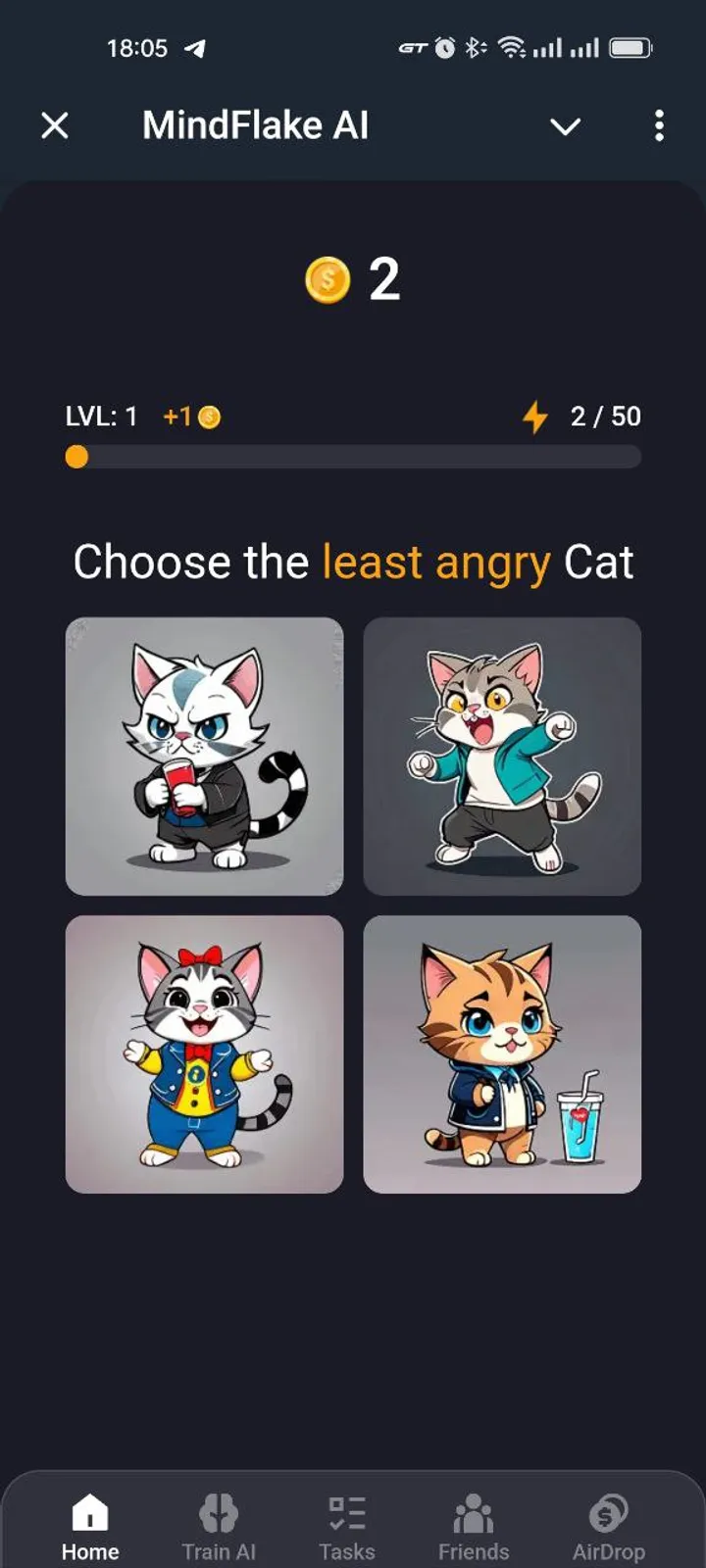Viewport: 706px width, 1568px height.
Task: Switch to the AirDrop tab
Action: point(609,1527)
